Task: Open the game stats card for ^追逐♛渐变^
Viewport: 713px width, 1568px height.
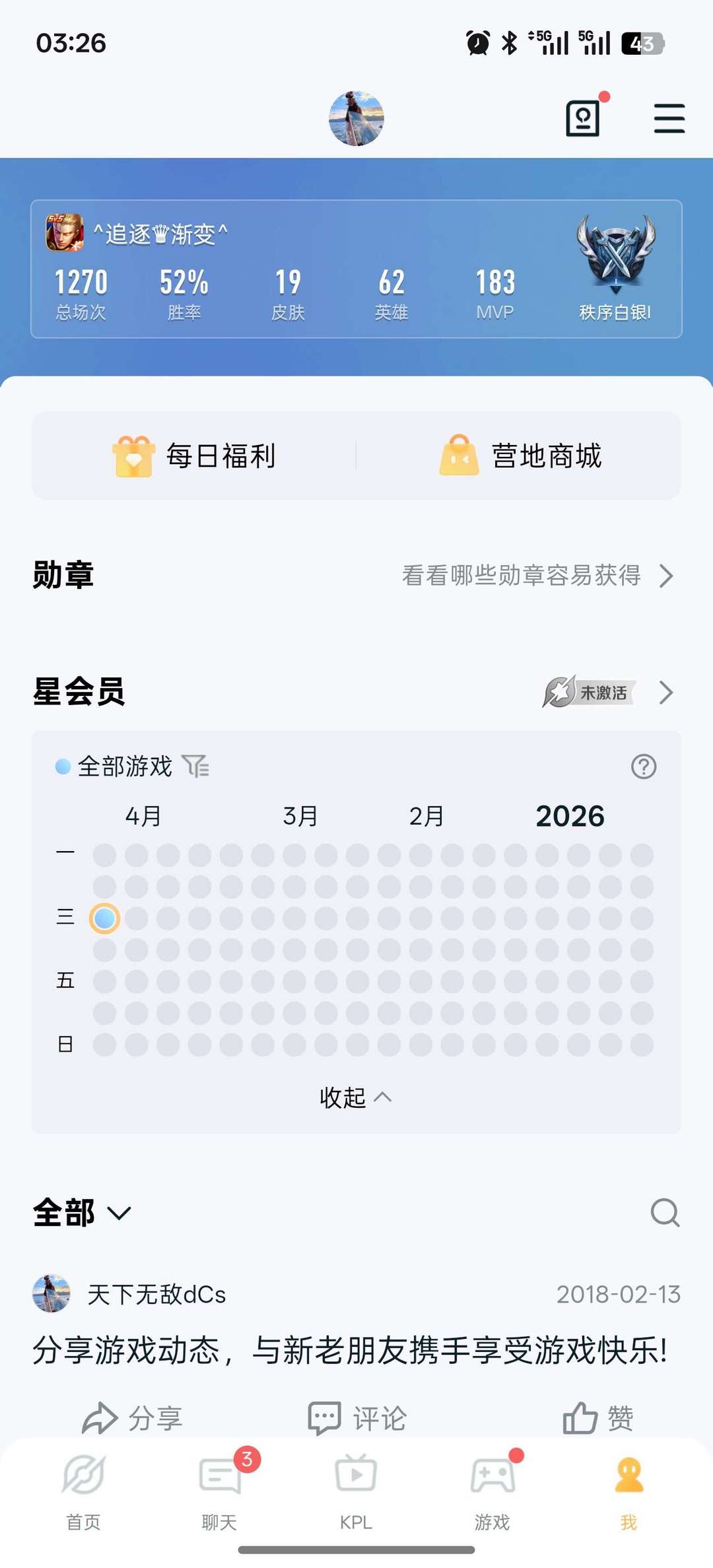Action: pyautogui.click(x=356, y=269)
